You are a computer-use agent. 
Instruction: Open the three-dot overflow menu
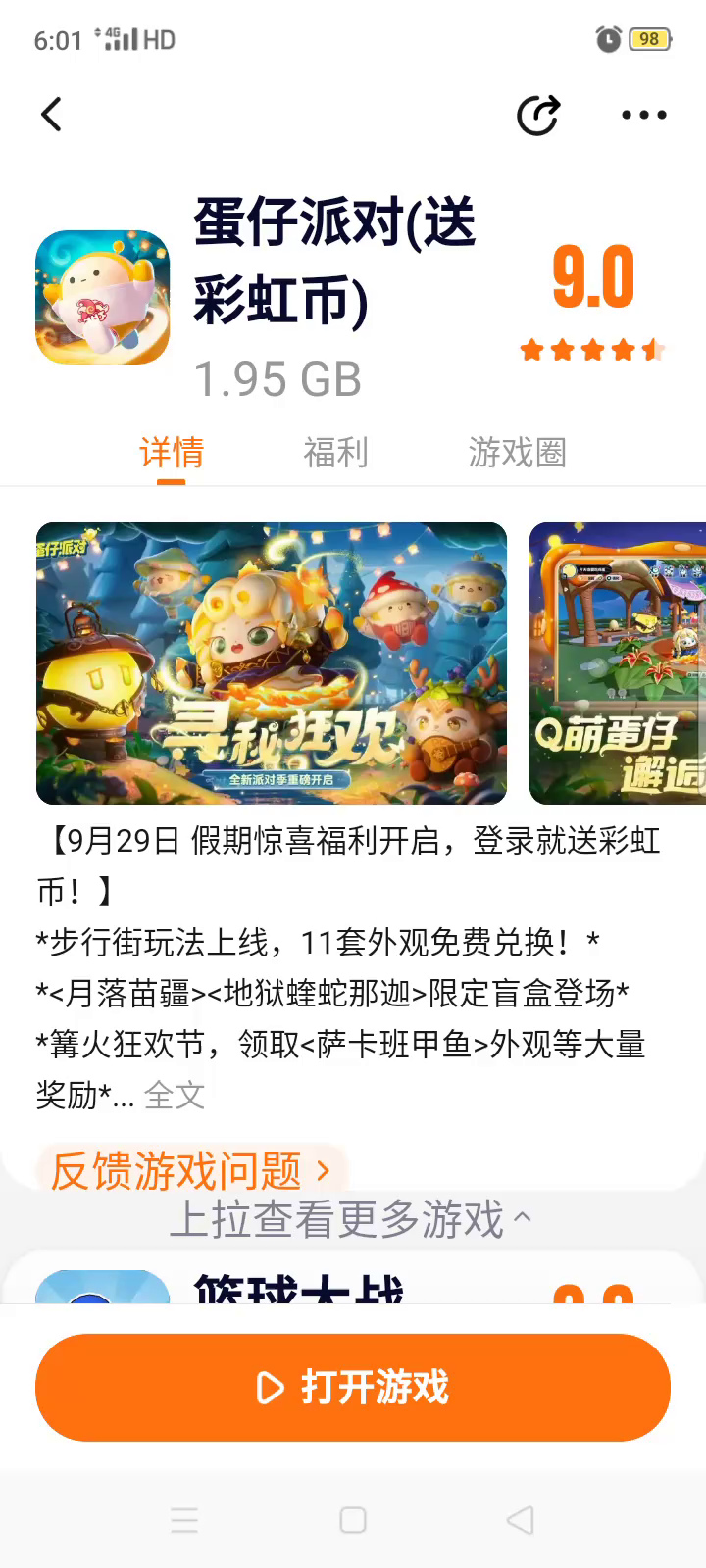pyautogui.click(x=644, y=115)
